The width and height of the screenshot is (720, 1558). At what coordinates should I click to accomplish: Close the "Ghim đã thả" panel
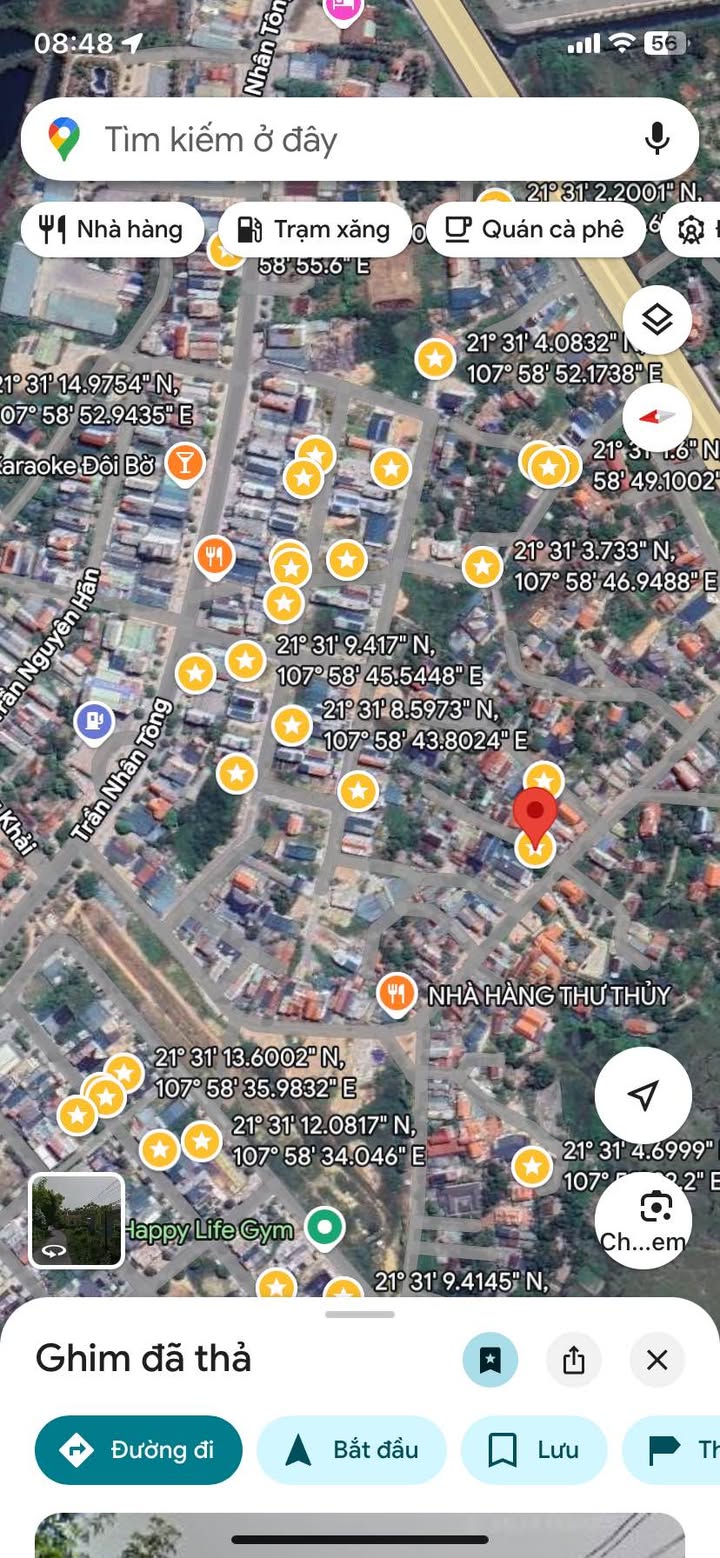(x=657, y=1360)
